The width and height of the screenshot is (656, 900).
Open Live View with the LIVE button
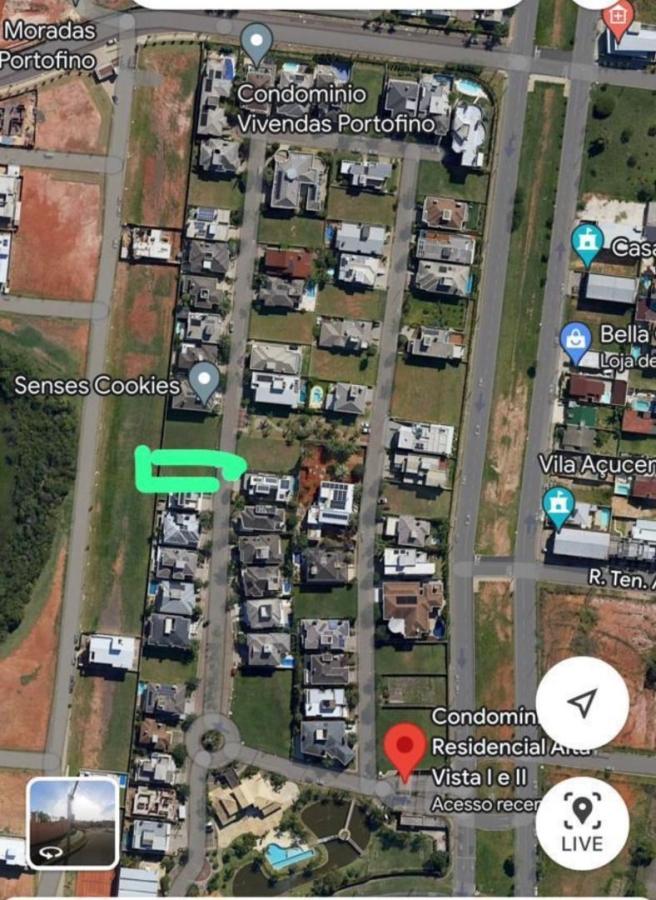[582, 822]
